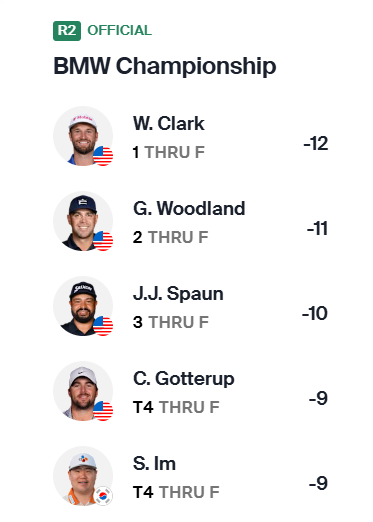Open S. Im's leaderboard entry
Image resolution: width=373 pixels, height=522 pixels.
(191, 476)
